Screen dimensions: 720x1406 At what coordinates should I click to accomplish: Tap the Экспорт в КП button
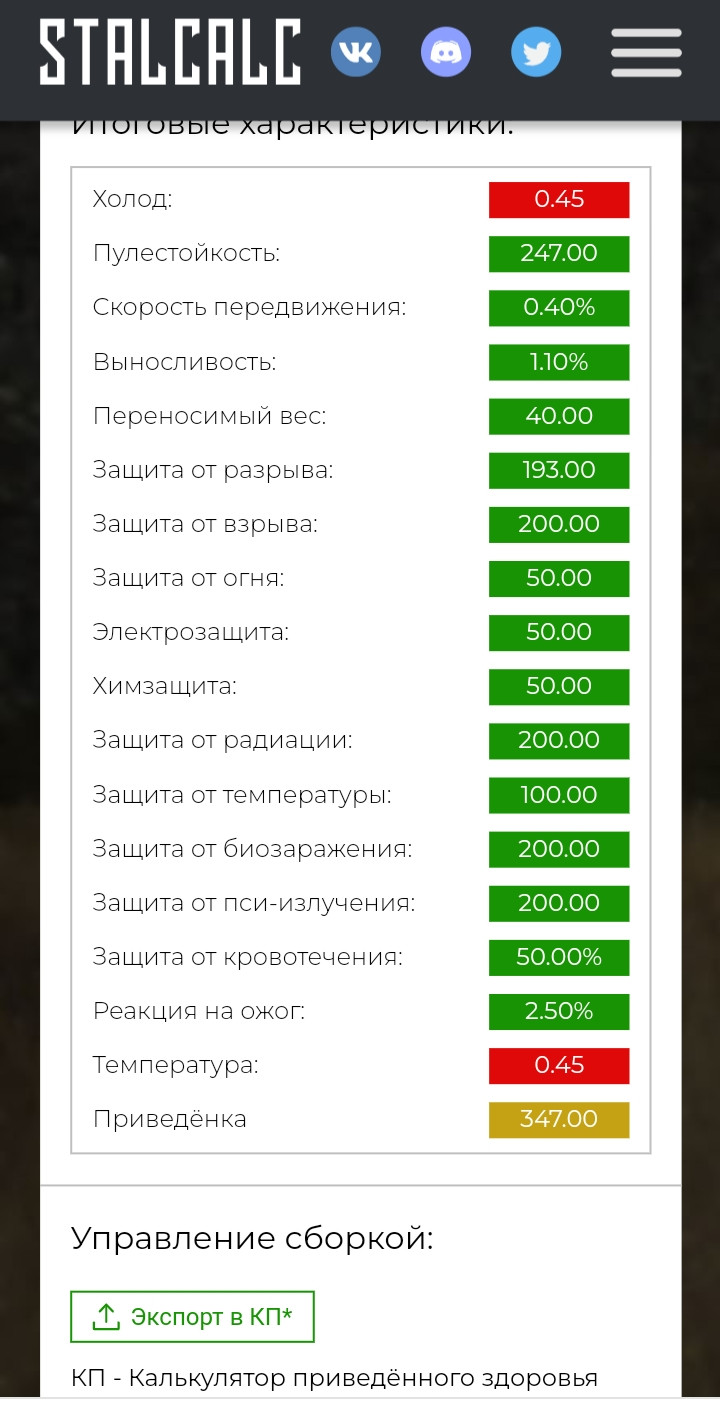[192, 1317]
